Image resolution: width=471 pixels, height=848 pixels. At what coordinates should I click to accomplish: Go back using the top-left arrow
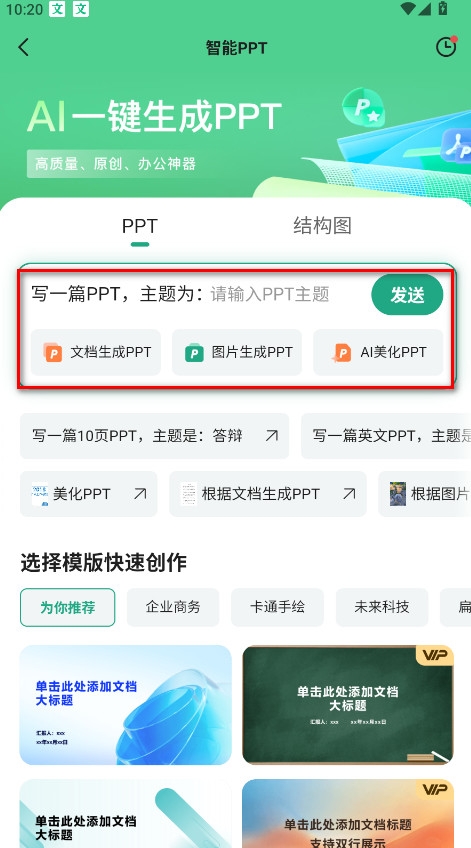pos(23,48)
